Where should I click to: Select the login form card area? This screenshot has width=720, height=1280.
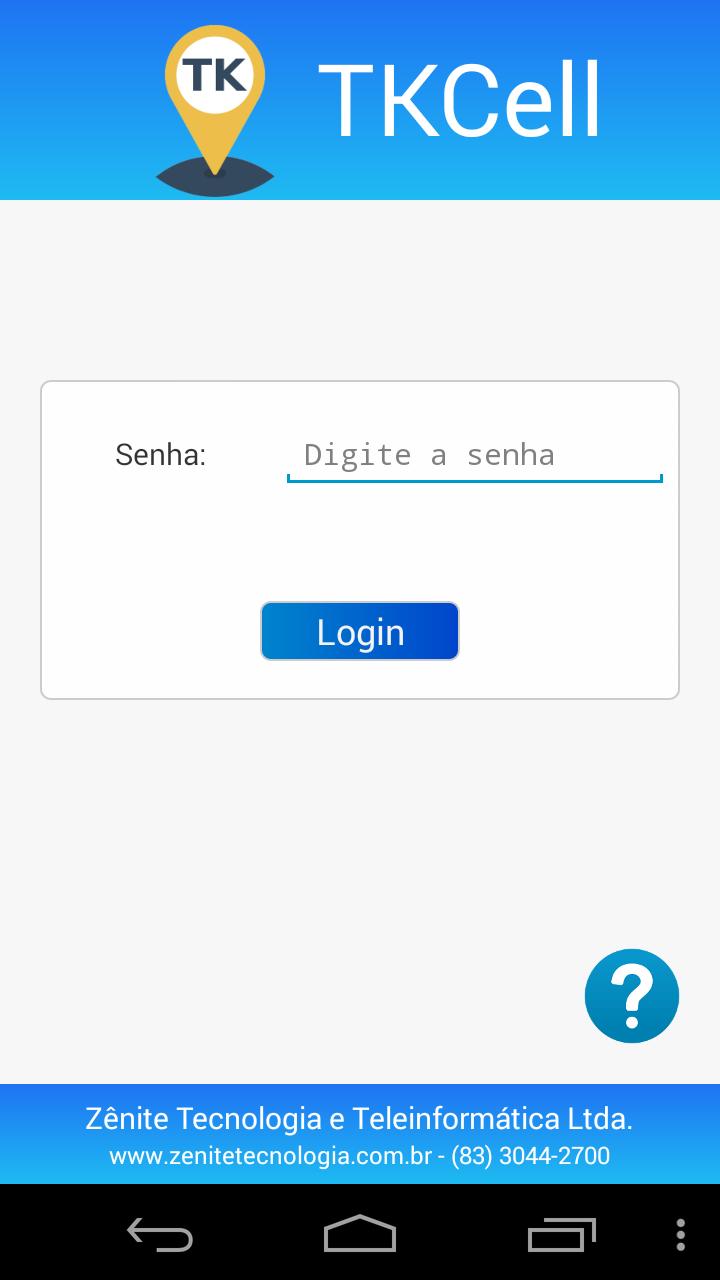pos(360,540)
